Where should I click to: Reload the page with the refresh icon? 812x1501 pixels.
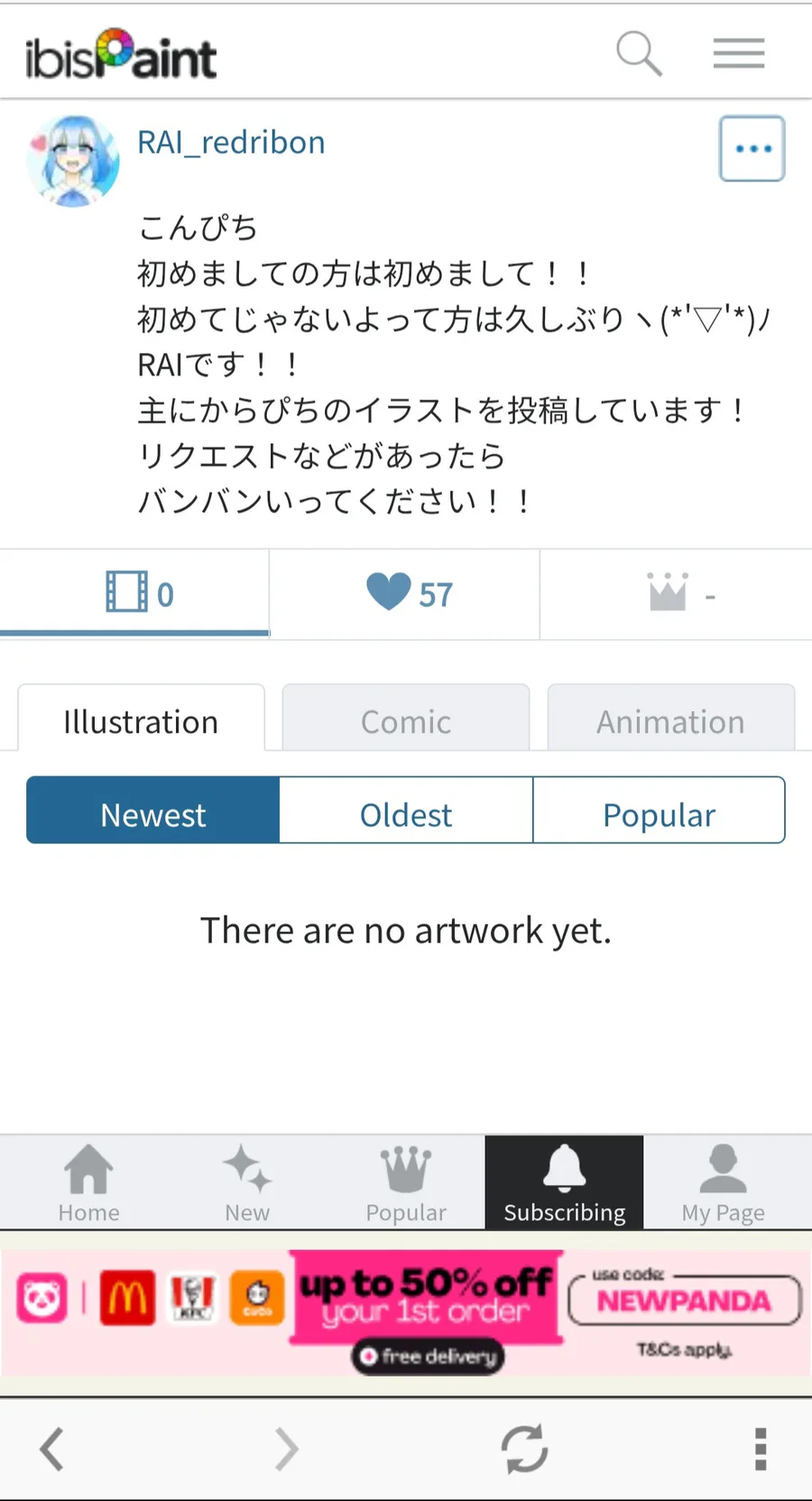coord(524,1449)
